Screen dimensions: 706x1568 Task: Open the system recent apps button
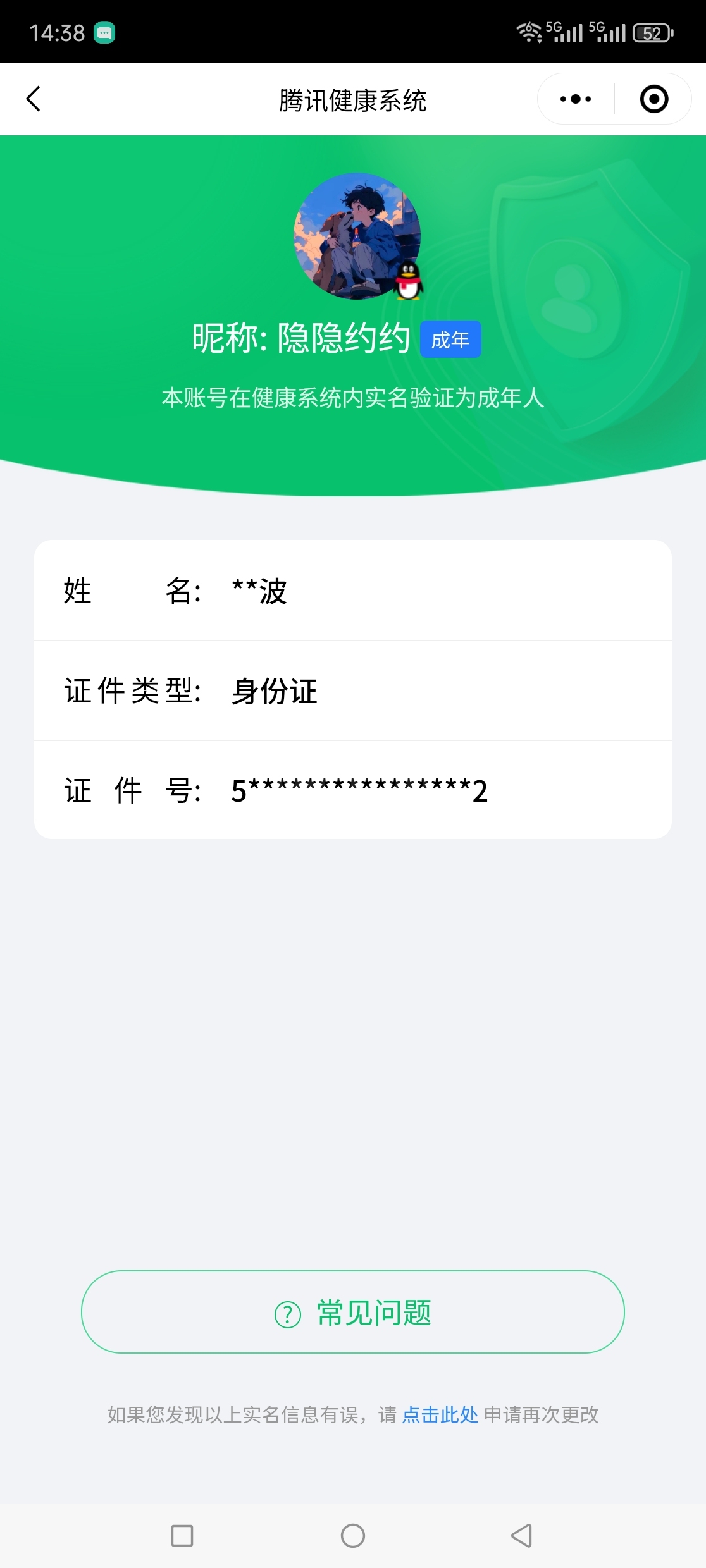tap(182, 1535)
